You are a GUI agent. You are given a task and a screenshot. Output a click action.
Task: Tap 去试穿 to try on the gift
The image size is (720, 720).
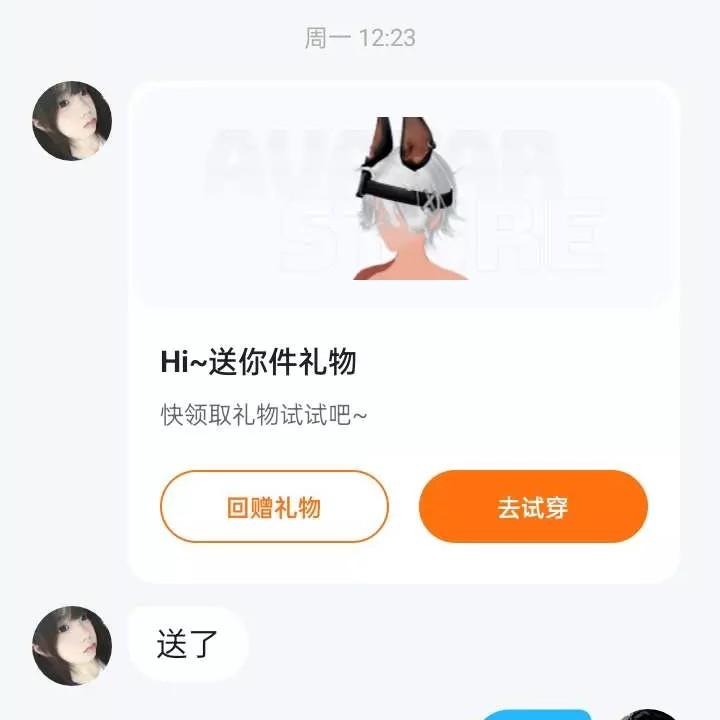[533, 507]
